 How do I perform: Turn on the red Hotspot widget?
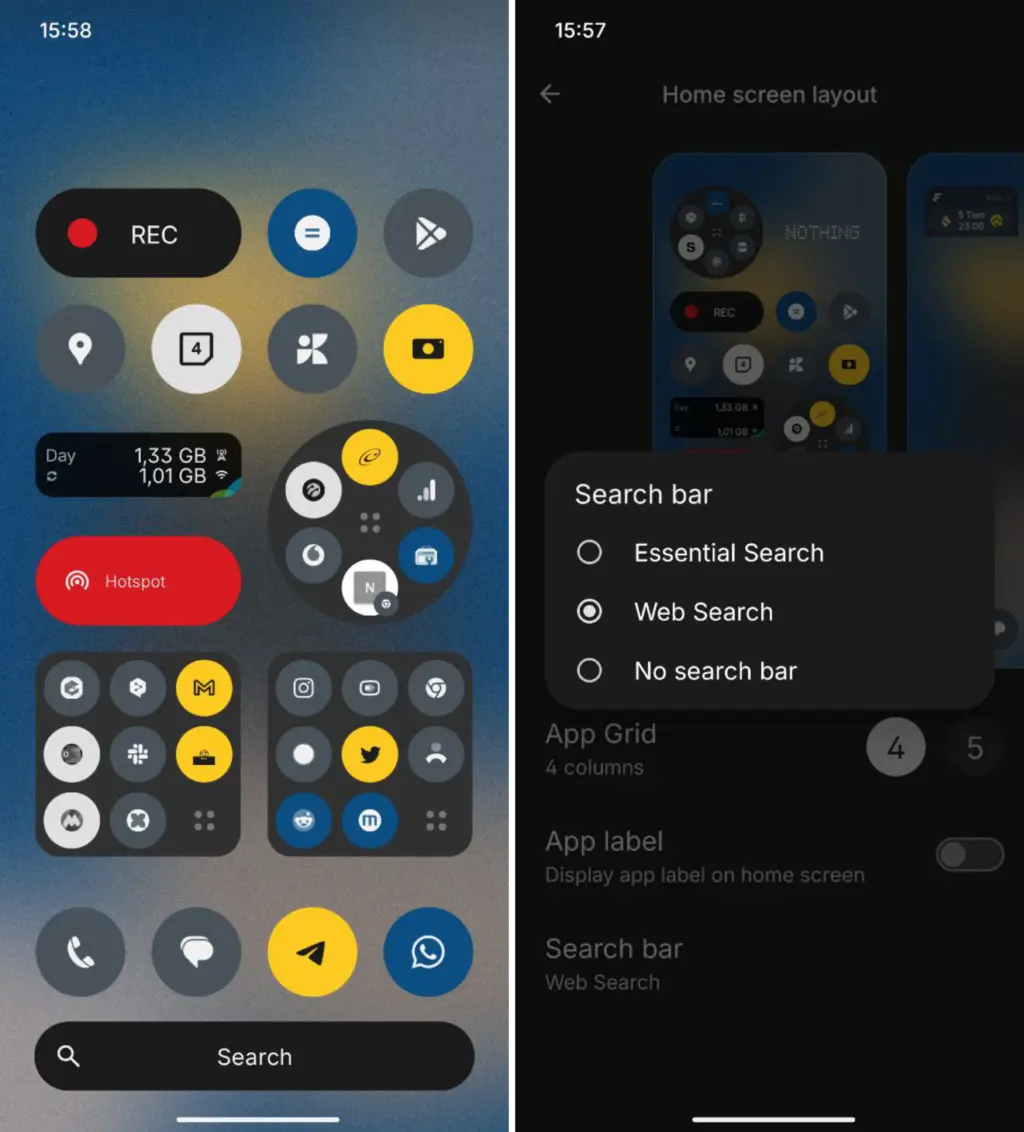point(138,581)
